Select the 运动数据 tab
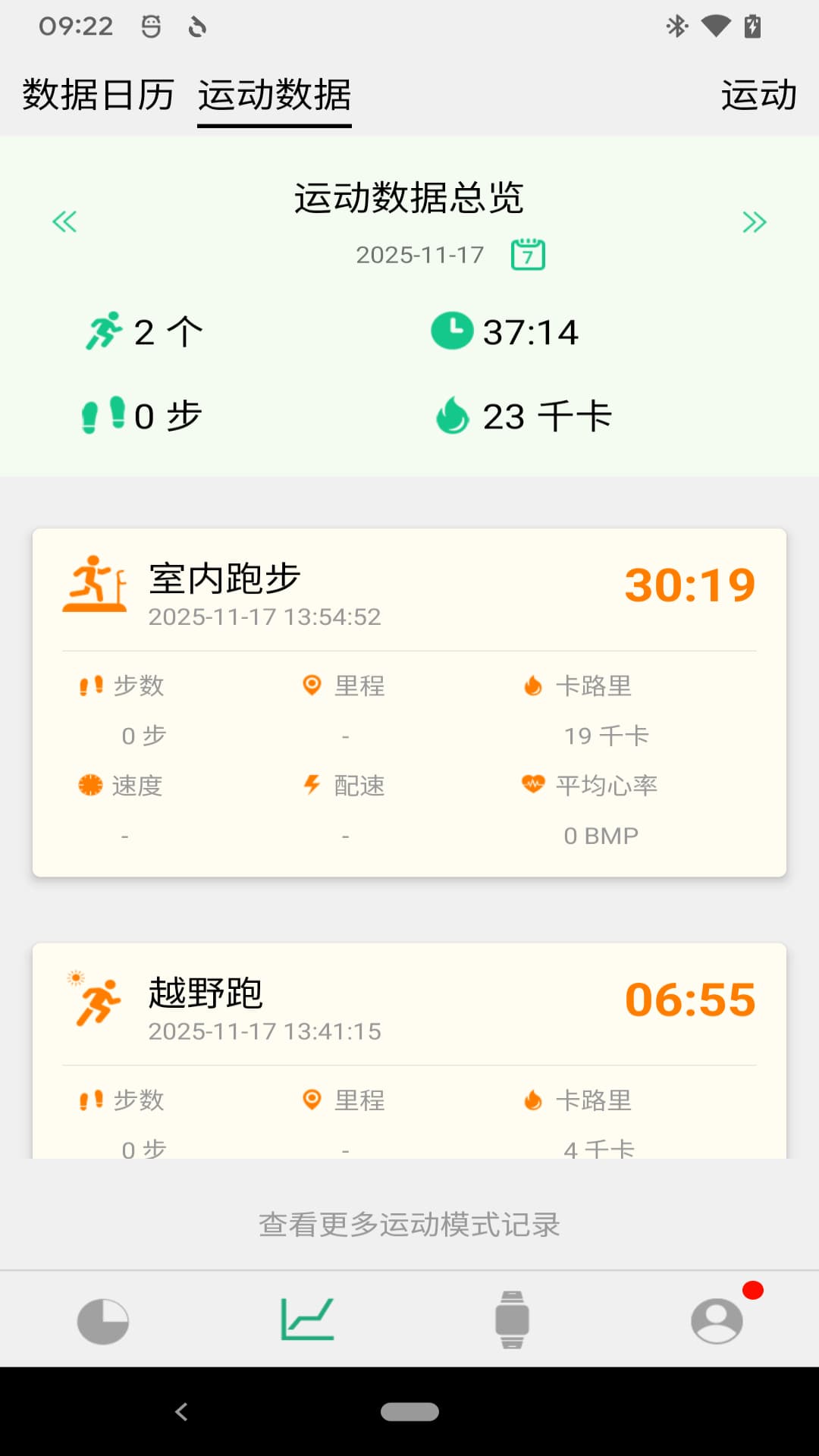 pos(275,94)
